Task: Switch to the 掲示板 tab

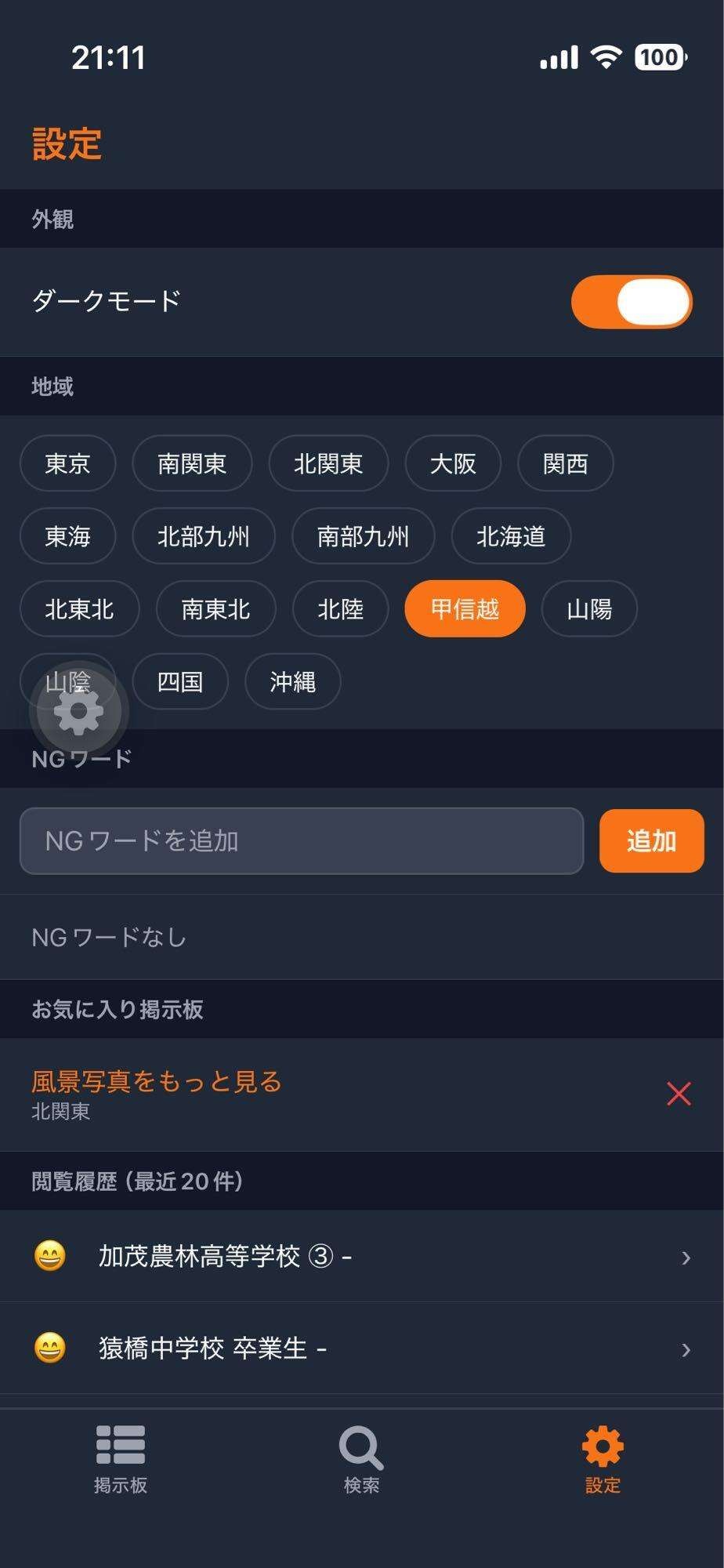Action: (121, 1459)
